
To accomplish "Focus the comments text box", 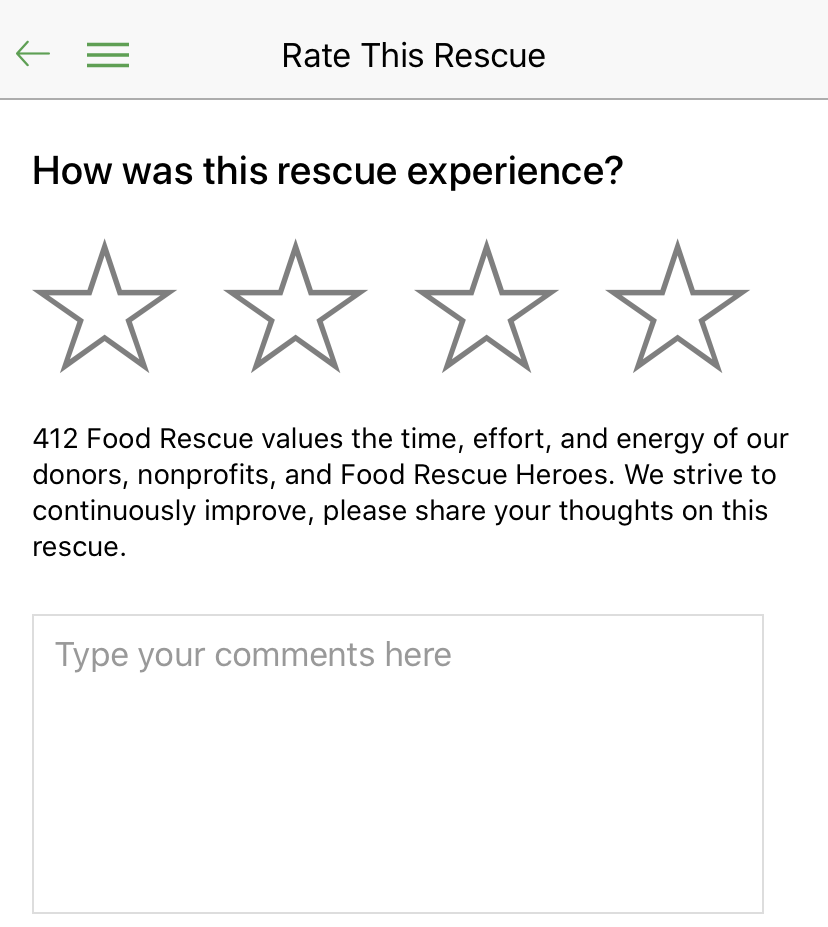I will [x=398, y=763].
